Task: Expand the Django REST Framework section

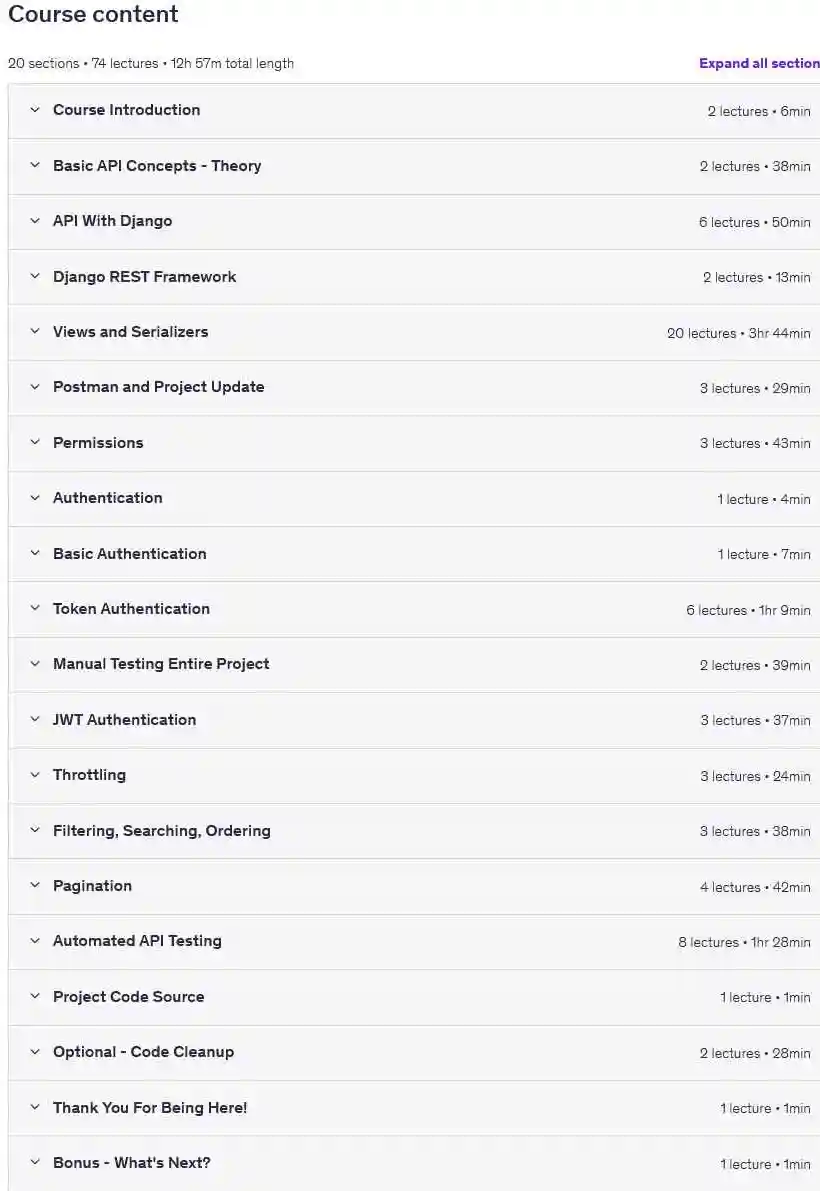Action: coord(414,277)
